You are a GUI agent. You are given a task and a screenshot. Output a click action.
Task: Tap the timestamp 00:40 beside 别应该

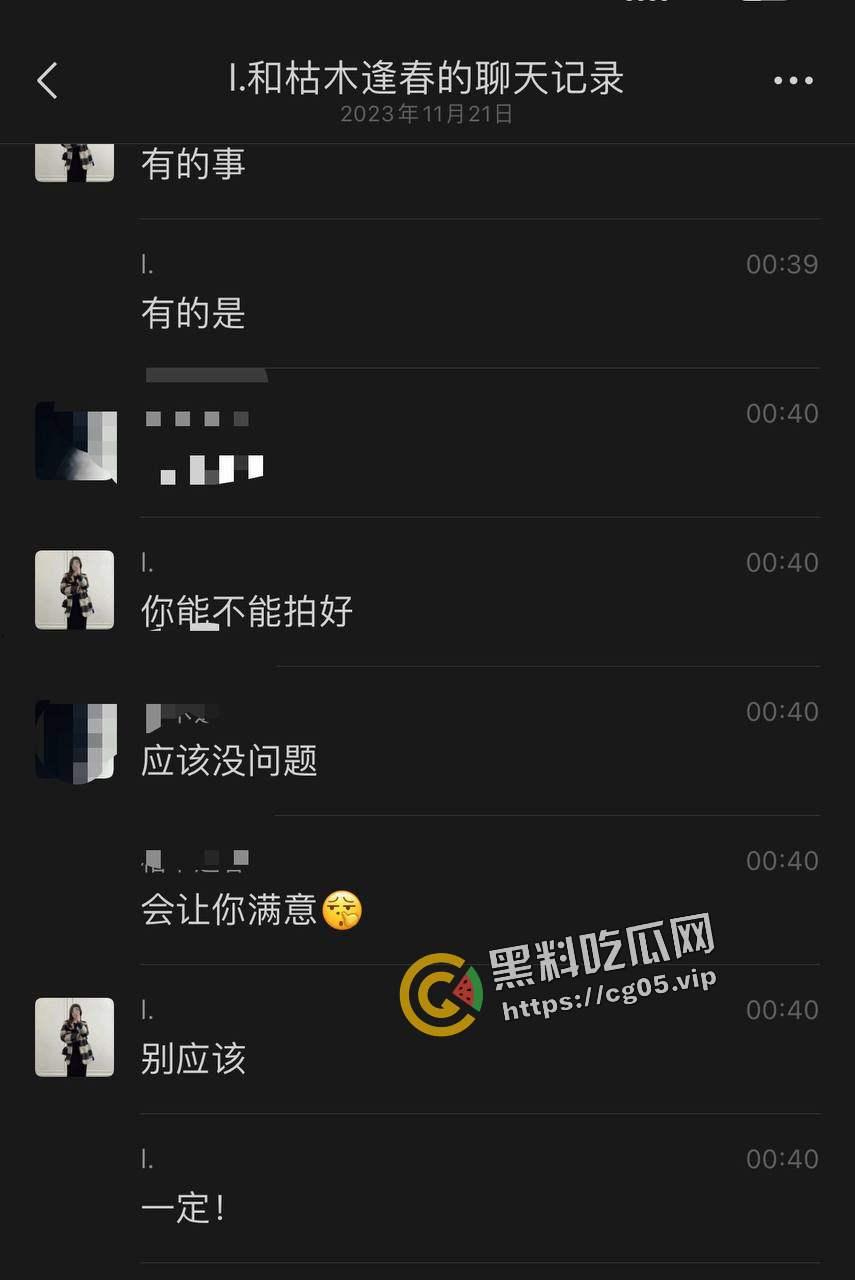780,1010
